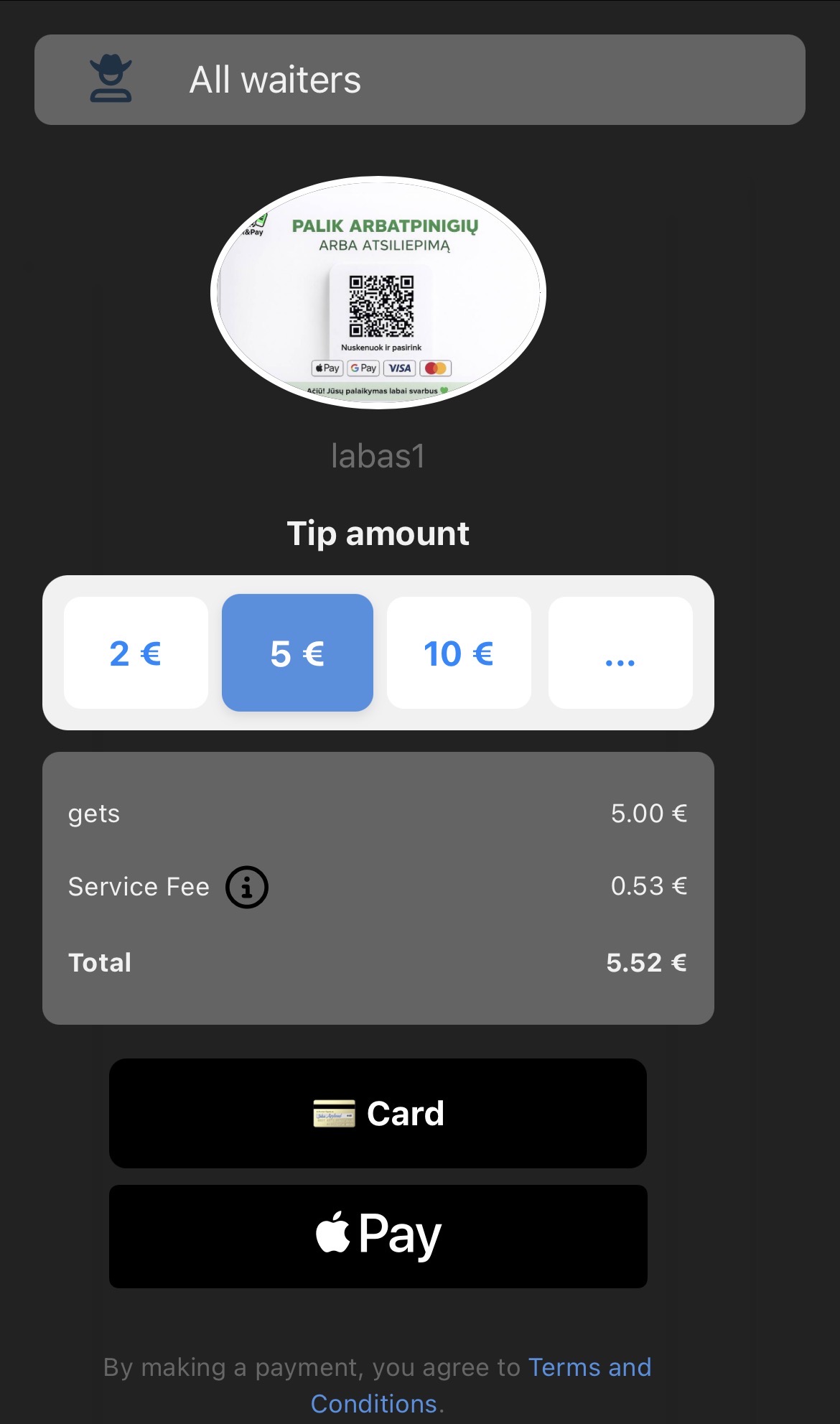Enter a custom tip via the dots button
The width and height of the screenshot is (840, 1424).
[620, 653]
